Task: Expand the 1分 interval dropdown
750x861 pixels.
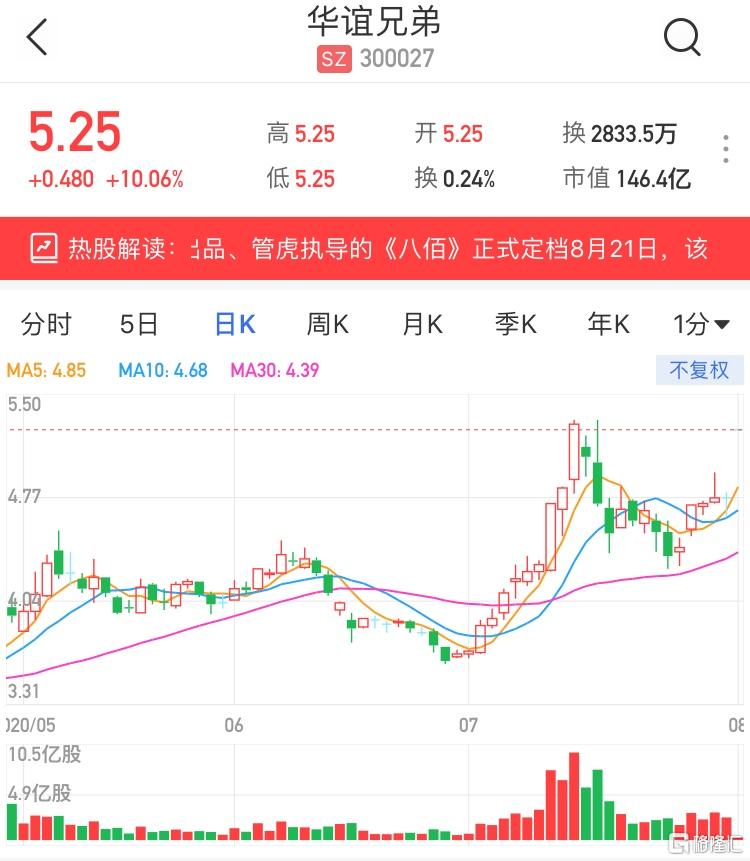Action: [x=701, y=324]
